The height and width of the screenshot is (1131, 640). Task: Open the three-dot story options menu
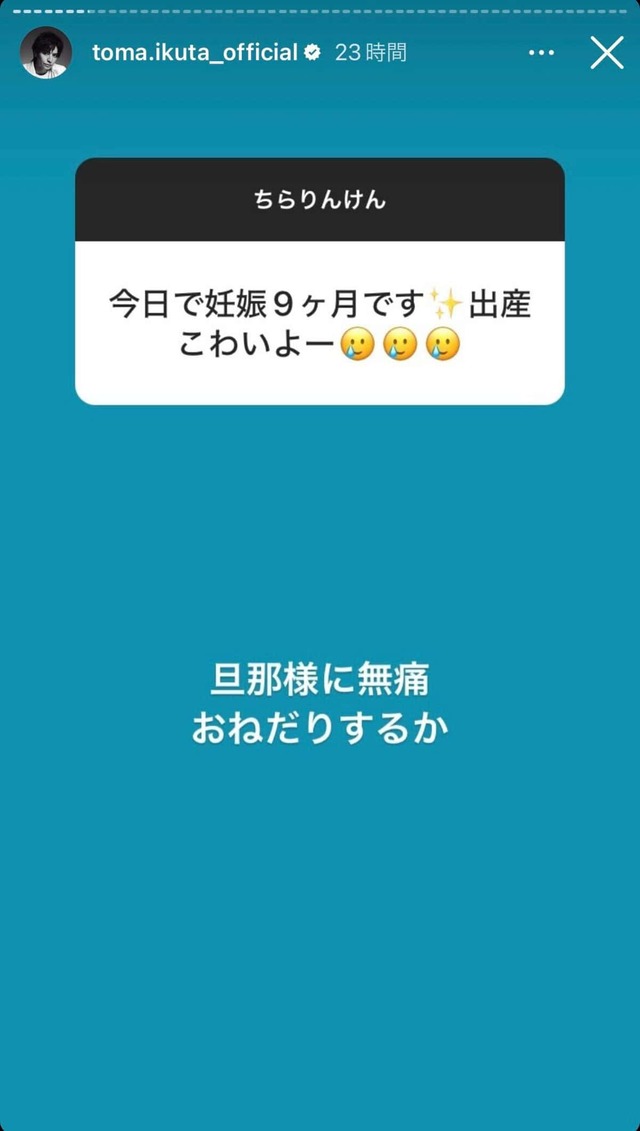[541, 53]
